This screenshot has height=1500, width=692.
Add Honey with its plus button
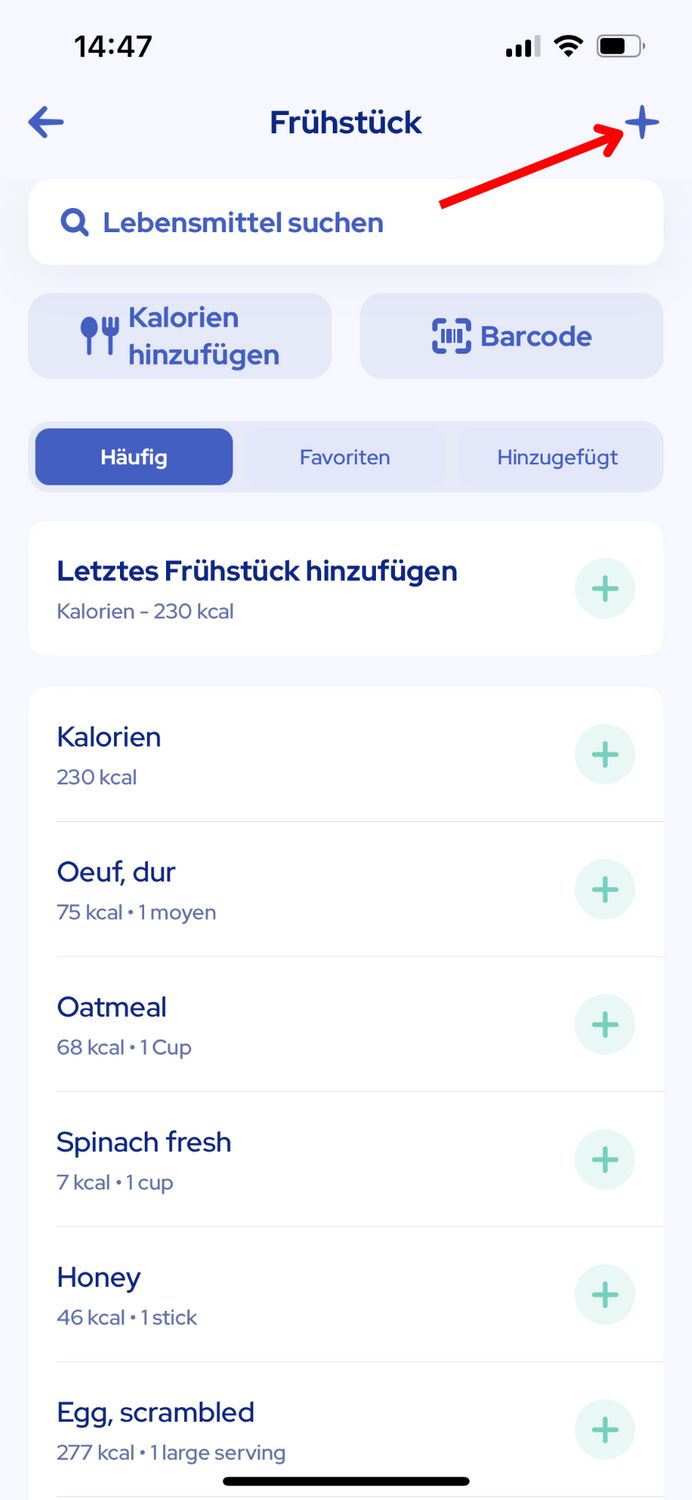pos(605,1294)
